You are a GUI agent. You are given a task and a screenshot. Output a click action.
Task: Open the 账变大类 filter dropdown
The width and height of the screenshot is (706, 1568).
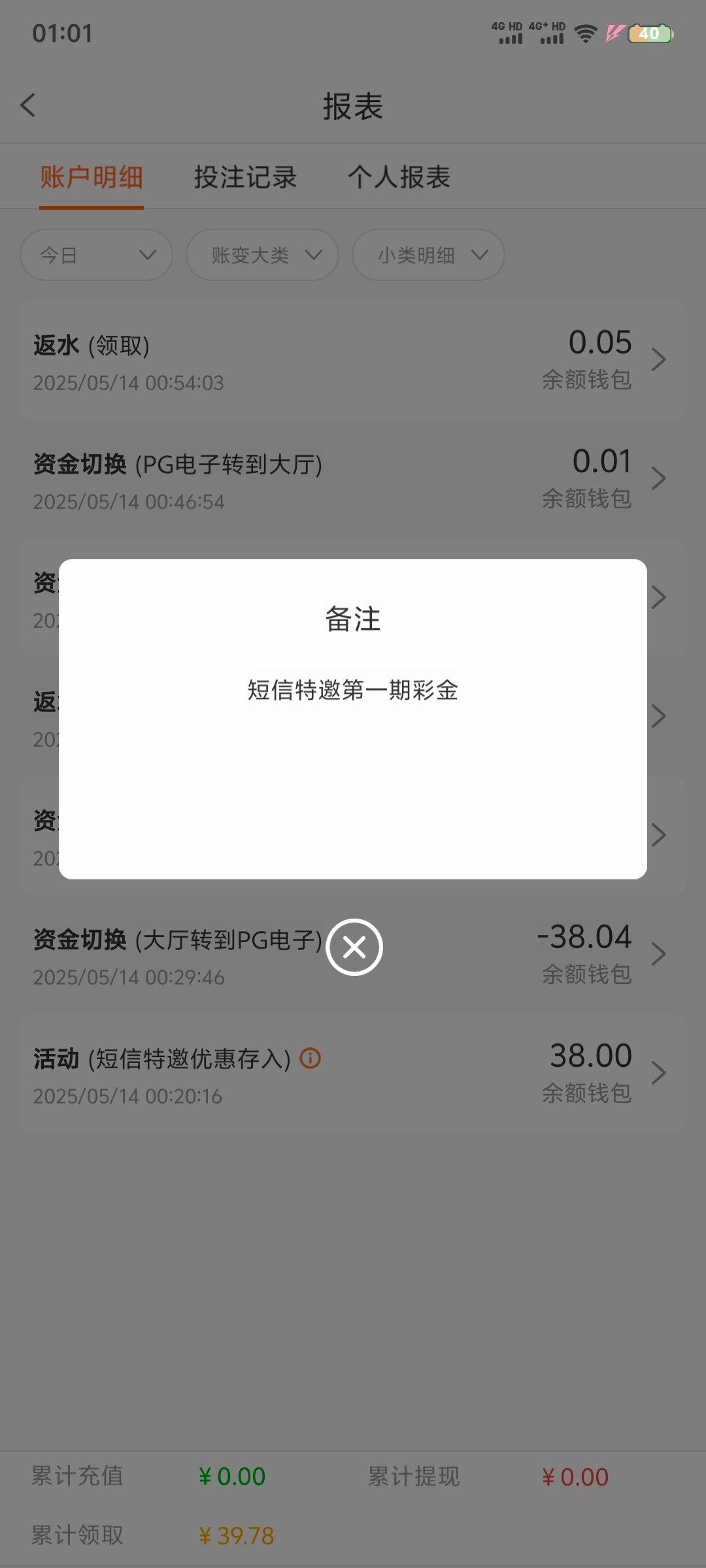262,255
